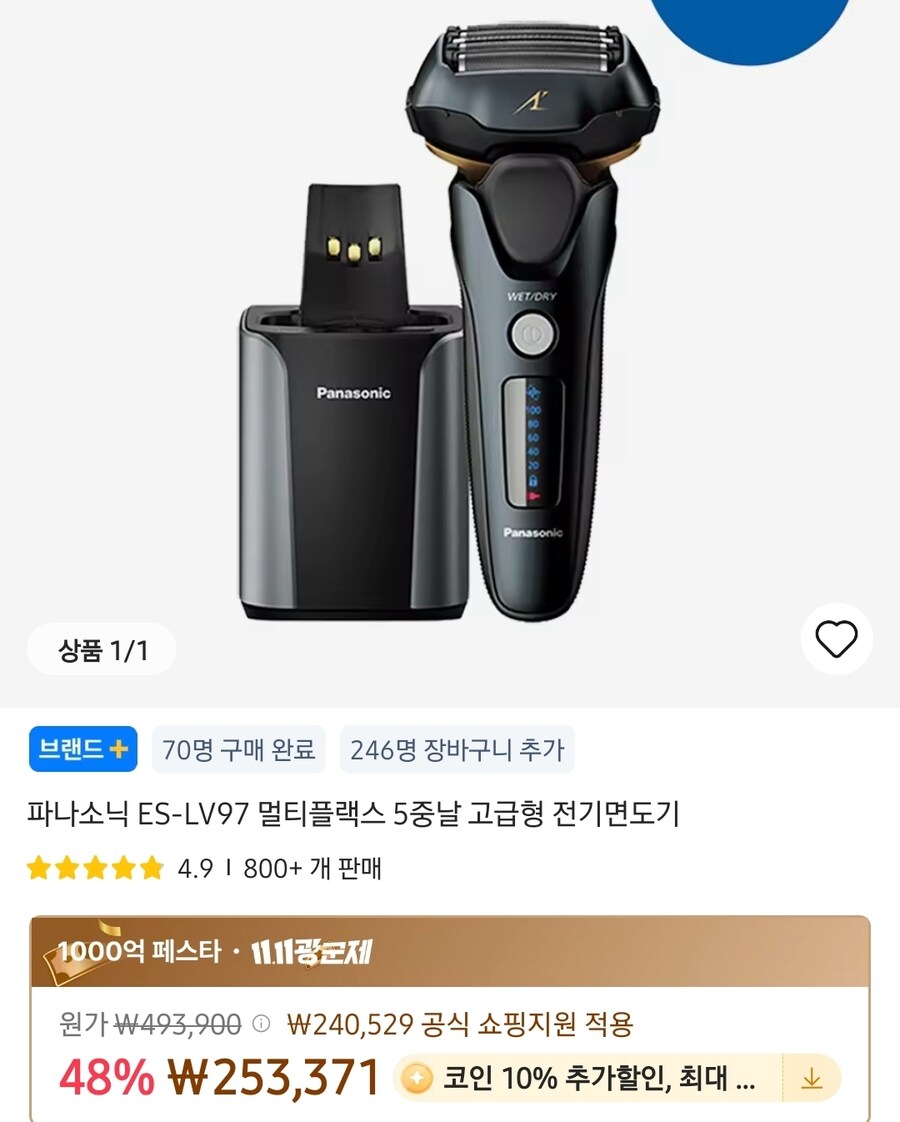The image size is (900, 1122).
Task: Click the plus icon on the 브랜드+ badge
Action: 120,751
